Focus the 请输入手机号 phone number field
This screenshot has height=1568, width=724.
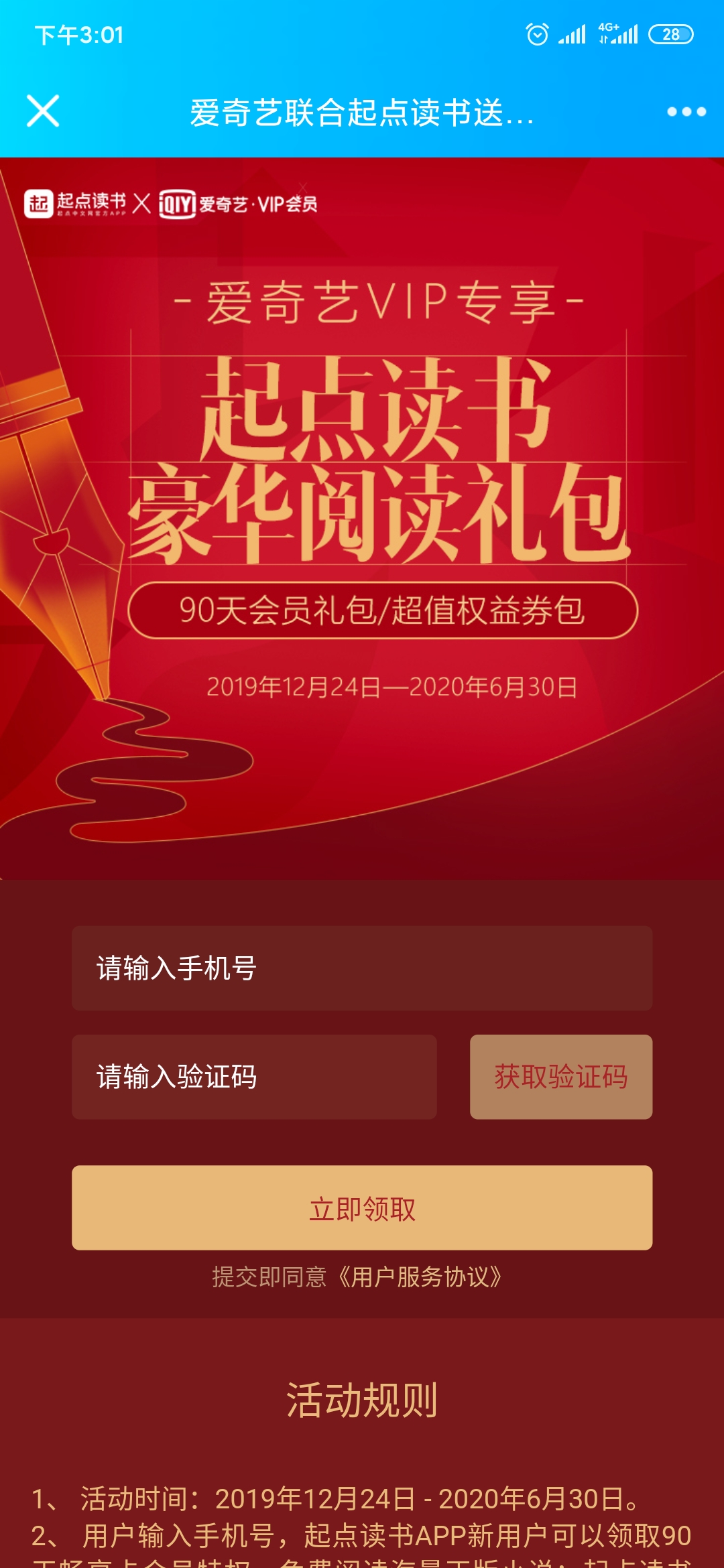tap(362, 968)
